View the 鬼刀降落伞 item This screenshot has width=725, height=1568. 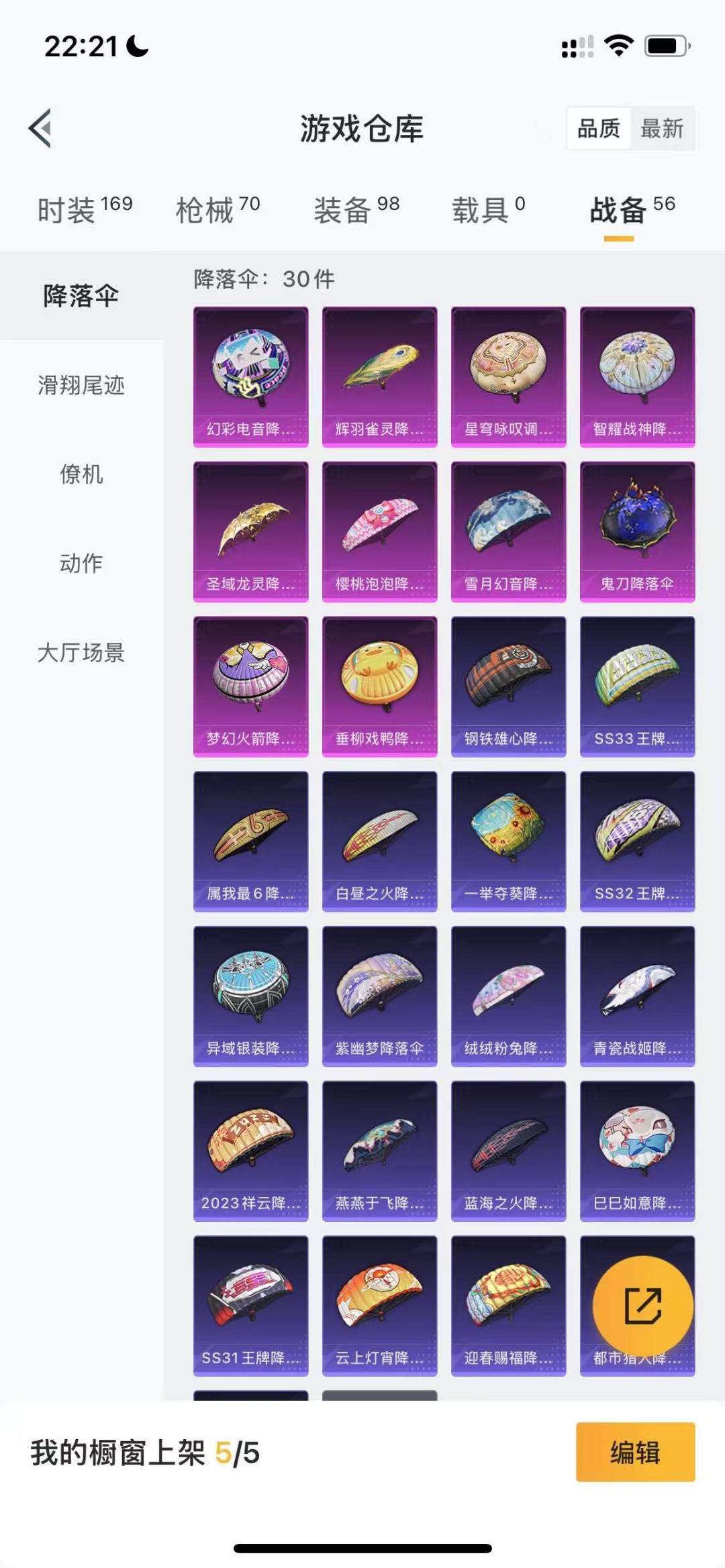pyautogui.click(x=637, y=532)
